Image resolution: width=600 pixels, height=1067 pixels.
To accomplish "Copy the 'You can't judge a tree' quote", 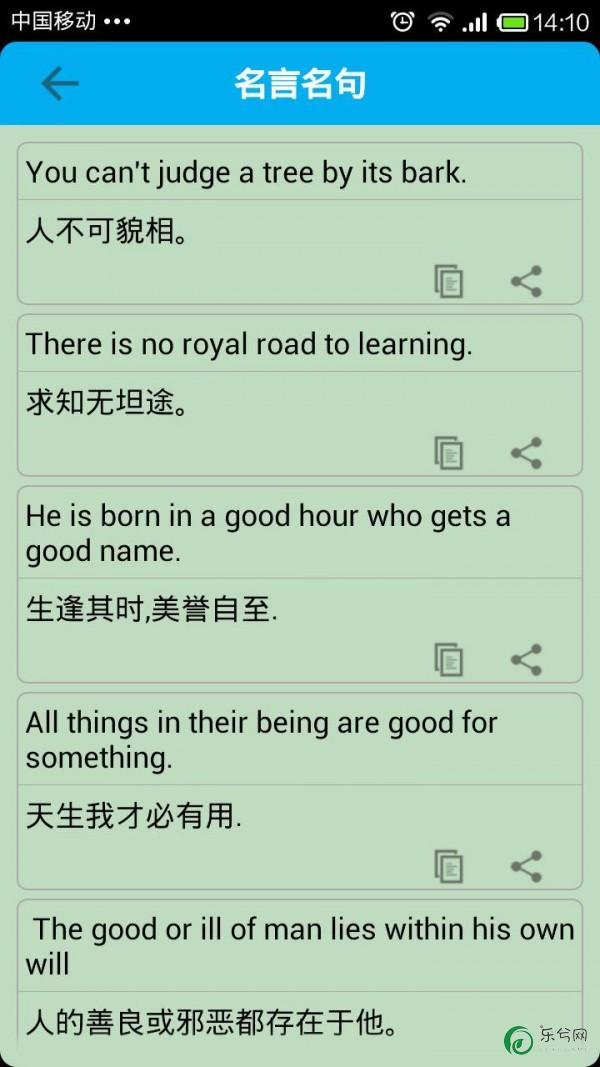I will [449, 281].
